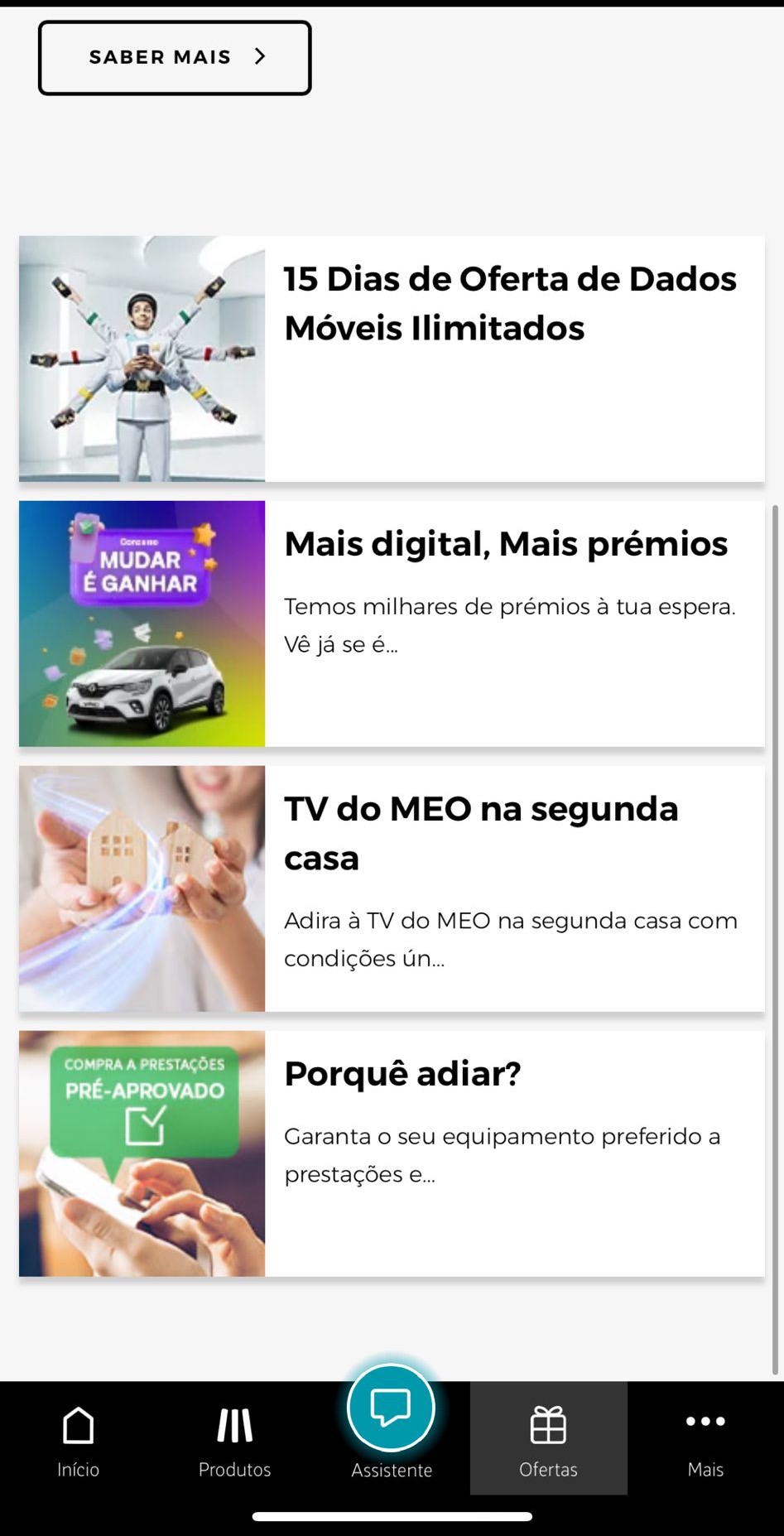Open the Mais digital, Mais prémios card
Screen dimensions: 784x1536
pos(392,624)
